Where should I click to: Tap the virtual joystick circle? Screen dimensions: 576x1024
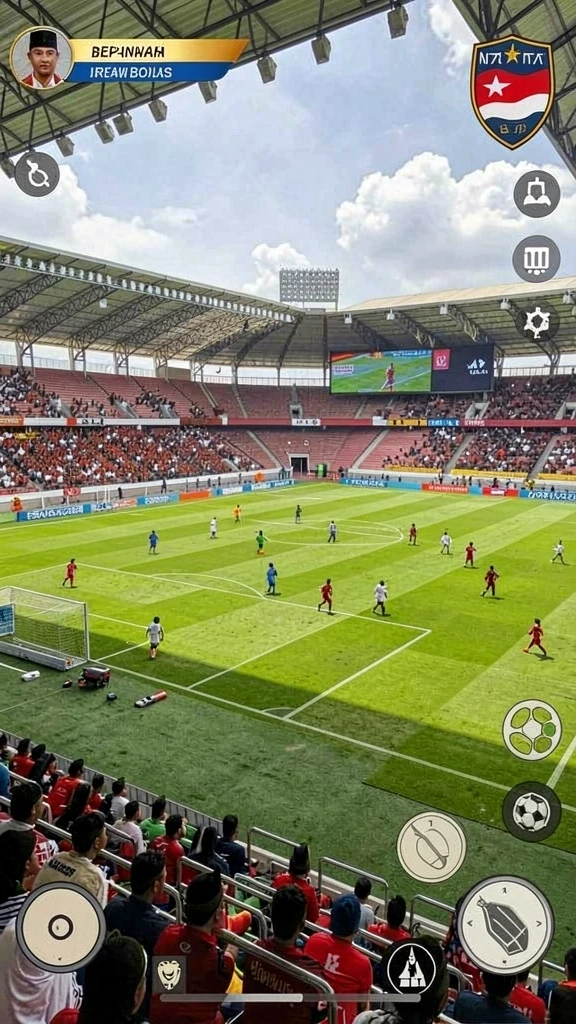click(61, 926)
